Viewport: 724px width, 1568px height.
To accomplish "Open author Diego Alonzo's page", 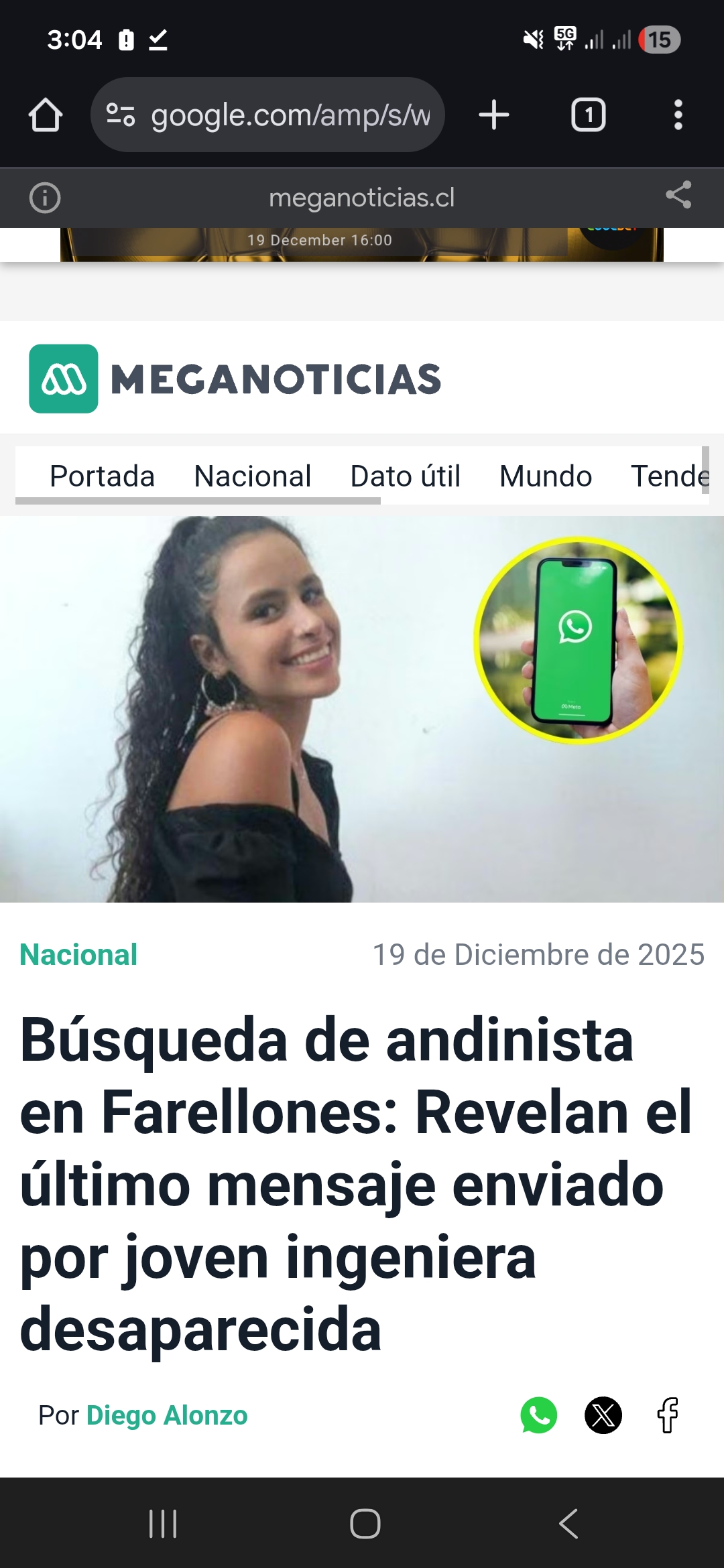I will [x=167, y=1415].
